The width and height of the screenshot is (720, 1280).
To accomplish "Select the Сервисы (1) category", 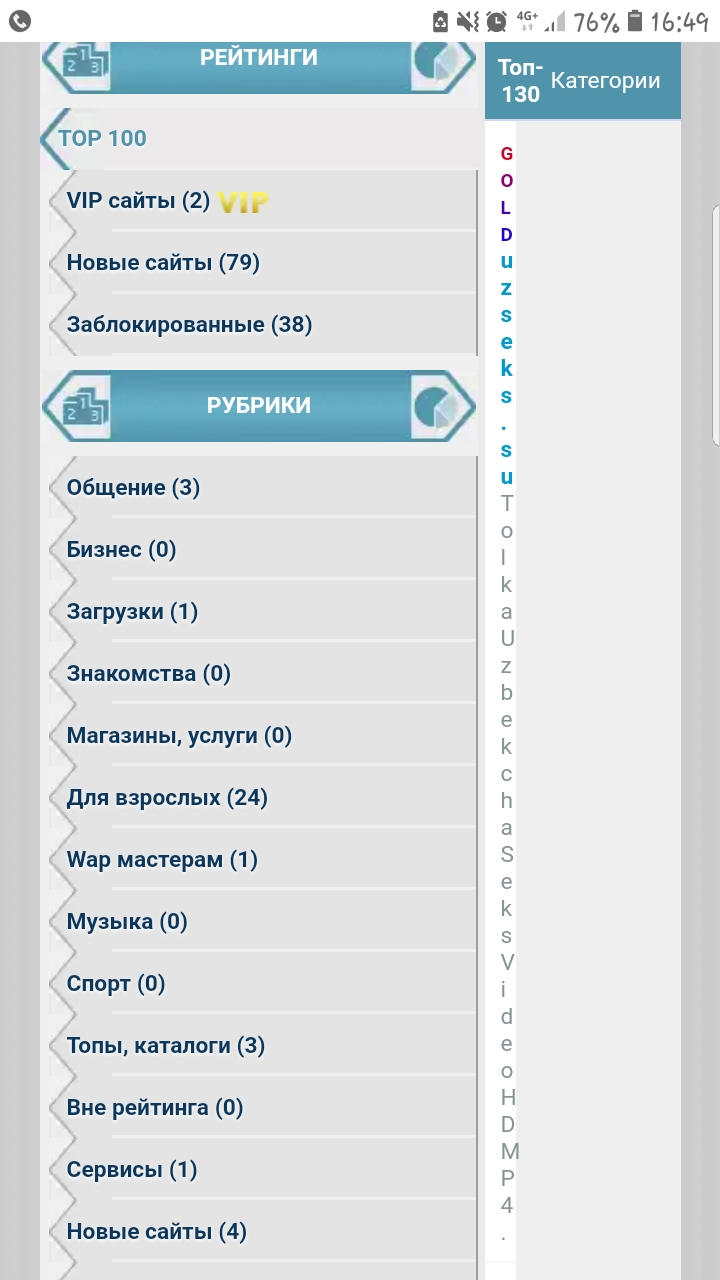I will (132, 1170).
